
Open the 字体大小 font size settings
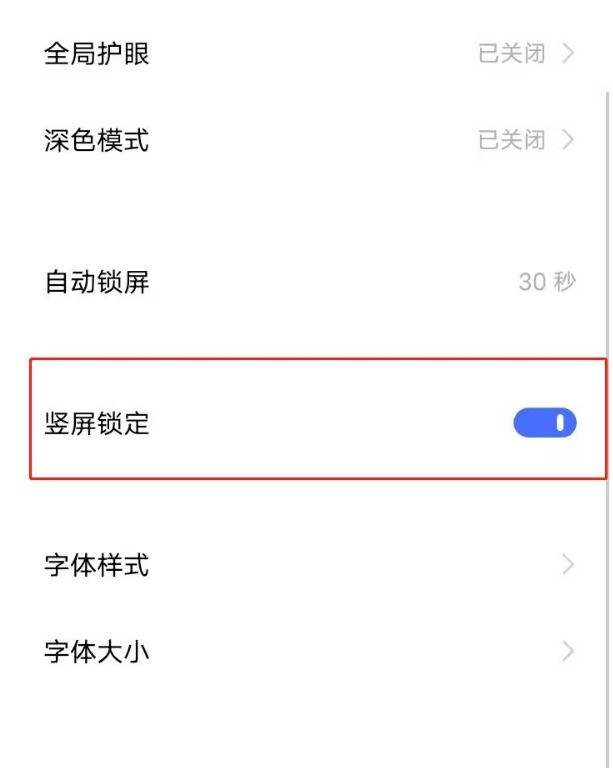pyautogui.click(x=300, y=652)
